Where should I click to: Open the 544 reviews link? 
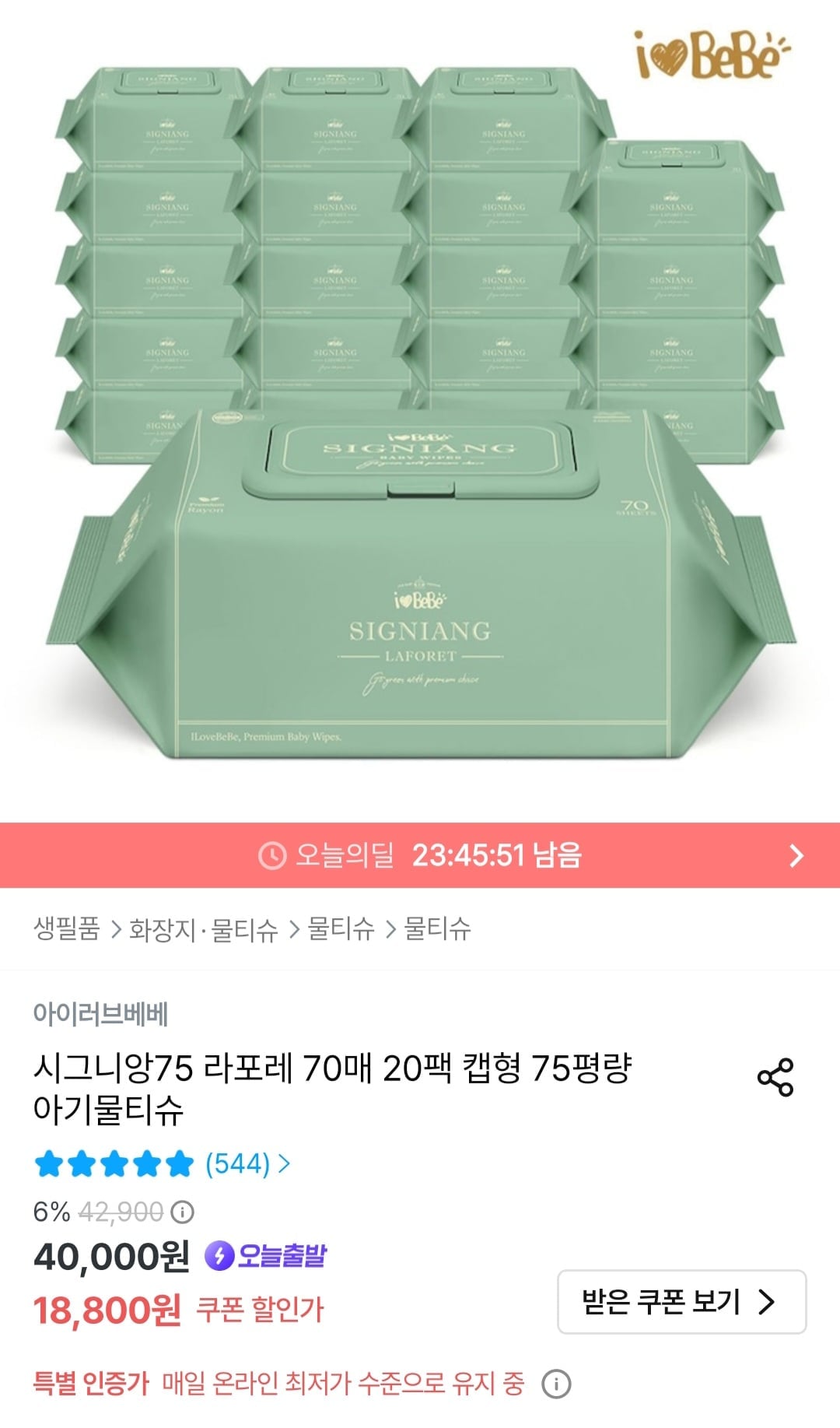247,1164
